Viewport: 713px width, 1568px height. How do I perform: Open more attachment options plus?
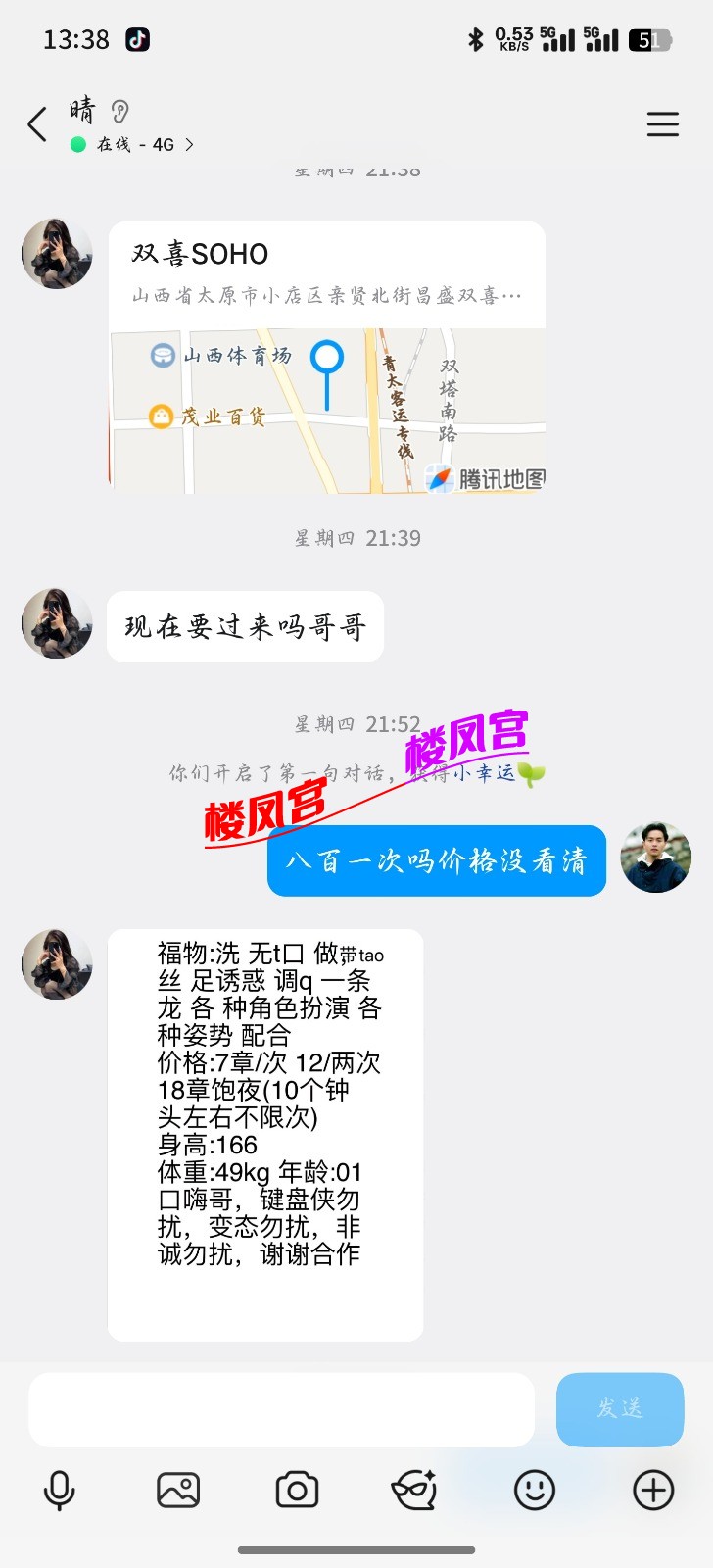pyautogui.click(x=653, y=1491)
